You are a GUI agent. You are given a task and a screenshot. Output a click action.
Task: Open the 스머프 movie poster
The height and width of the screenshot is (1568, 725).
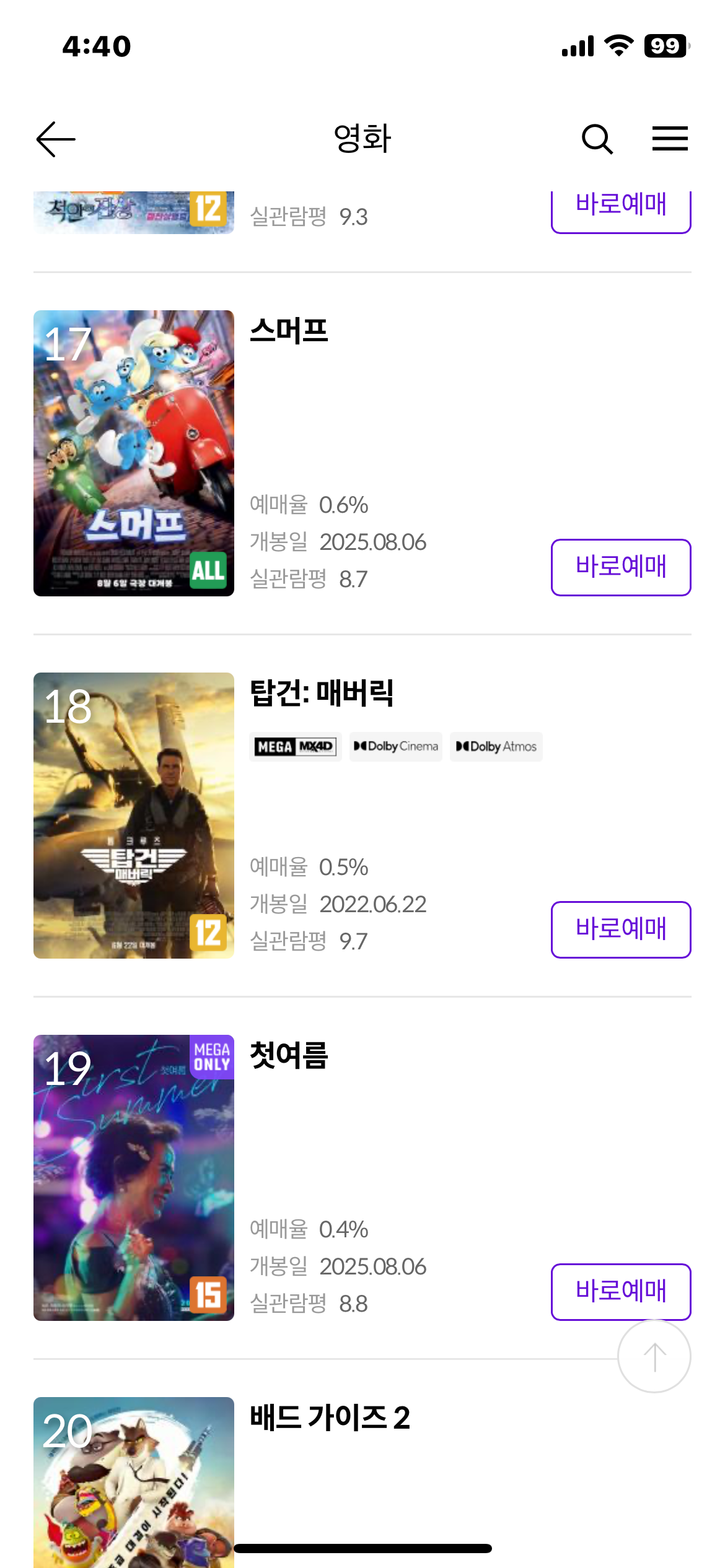(x=134, y=453)
